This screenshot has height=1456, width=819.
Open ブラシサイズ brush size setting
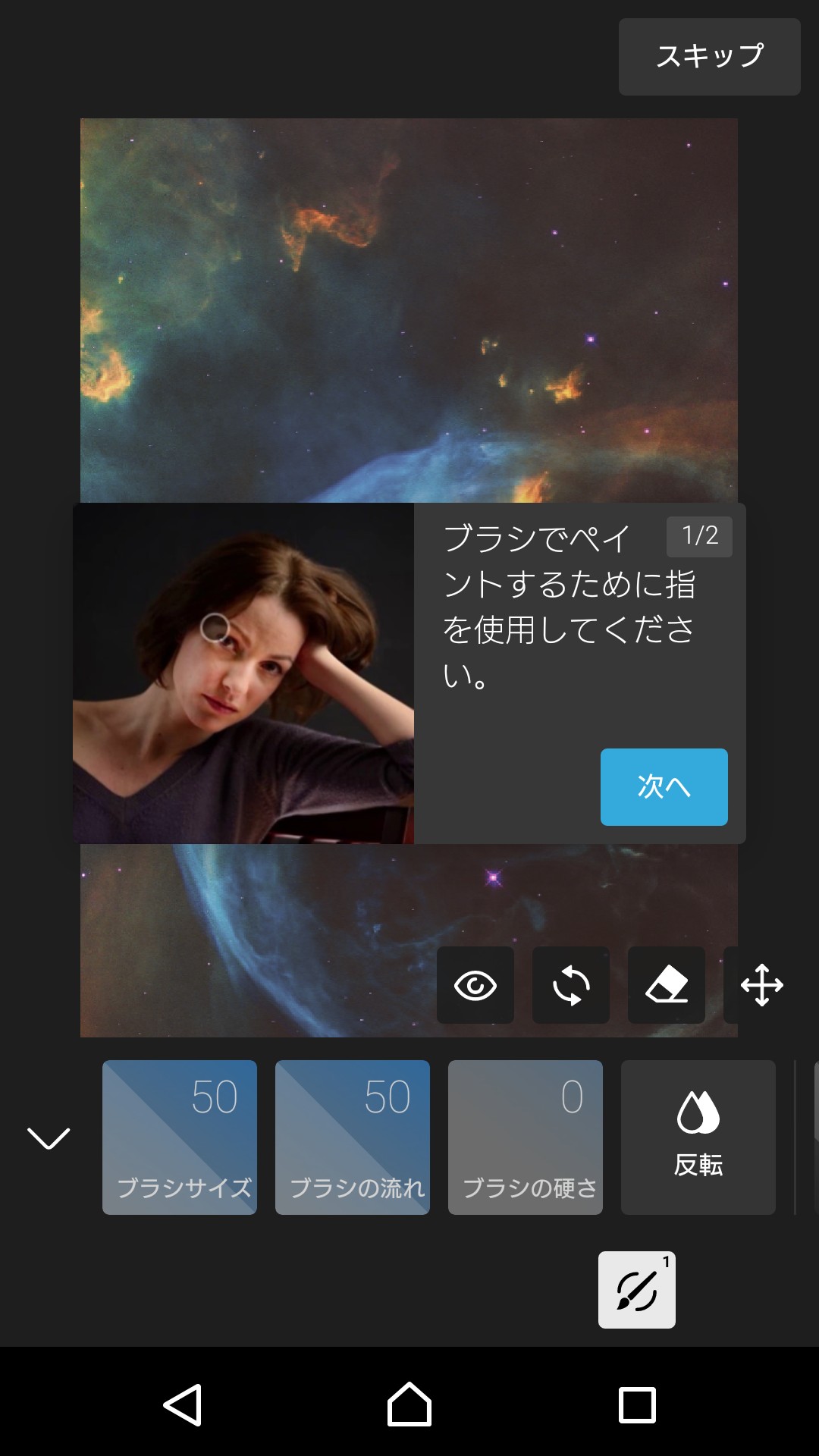180,1137
